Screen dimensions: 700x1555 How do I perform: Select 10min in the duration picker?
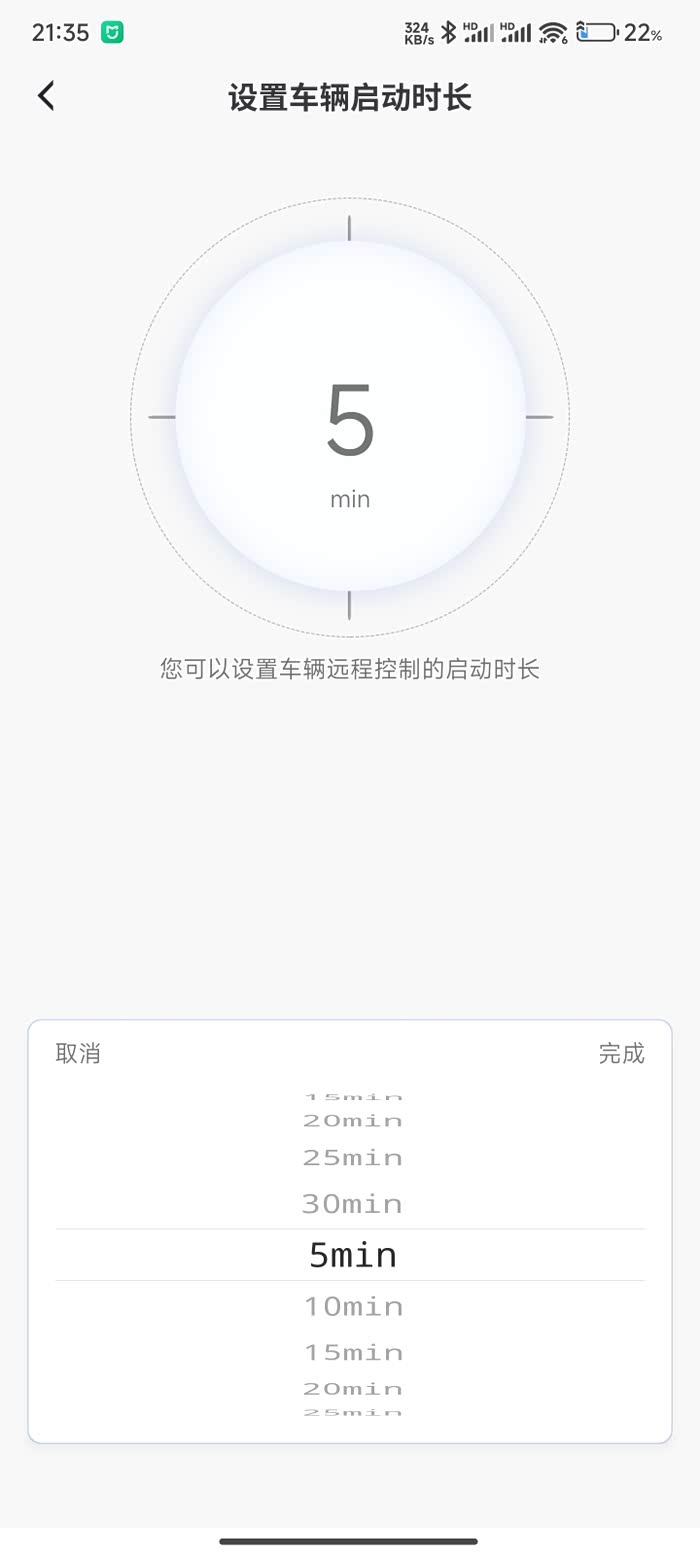coord(353,1306)
